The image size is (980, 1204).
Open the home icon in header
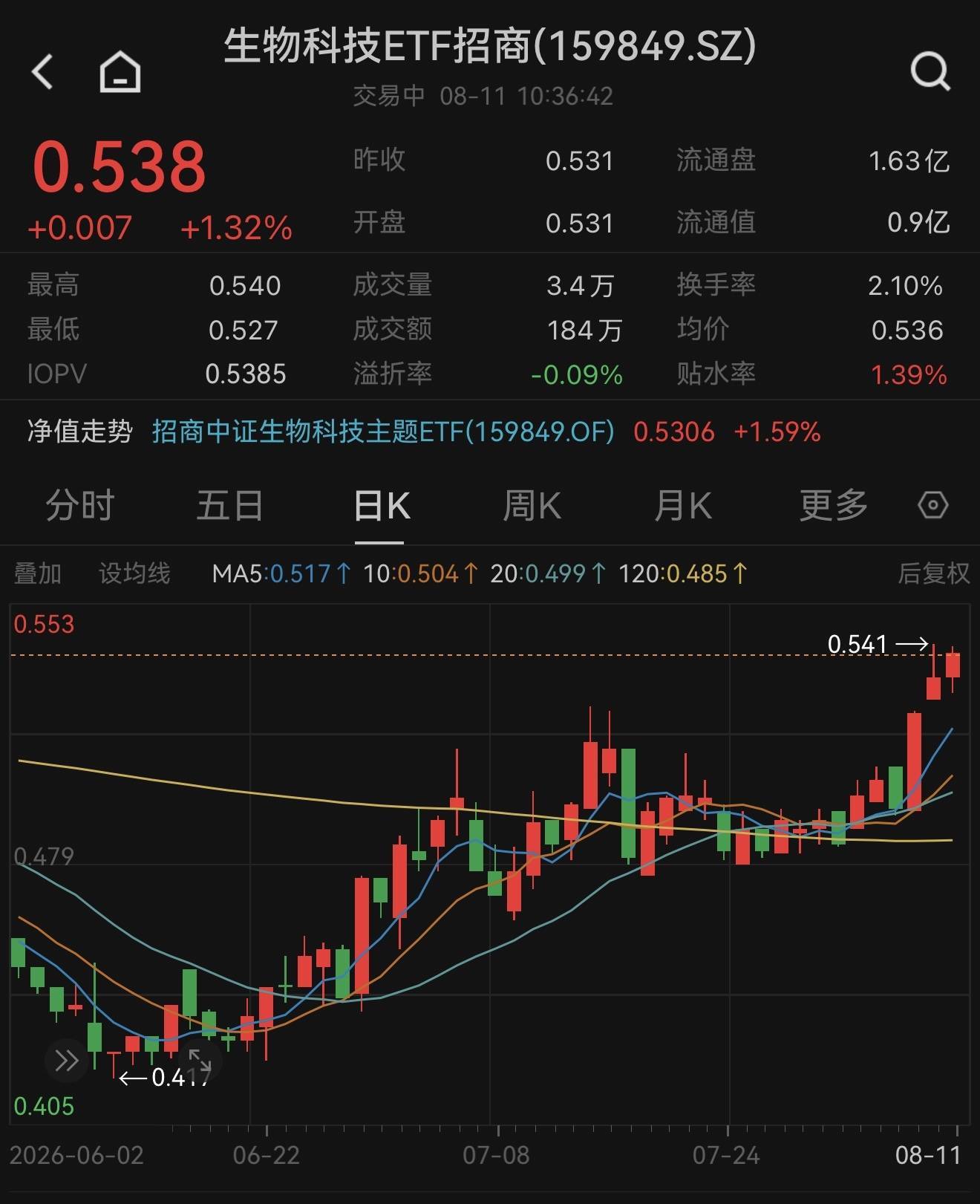tap(120, 72)
